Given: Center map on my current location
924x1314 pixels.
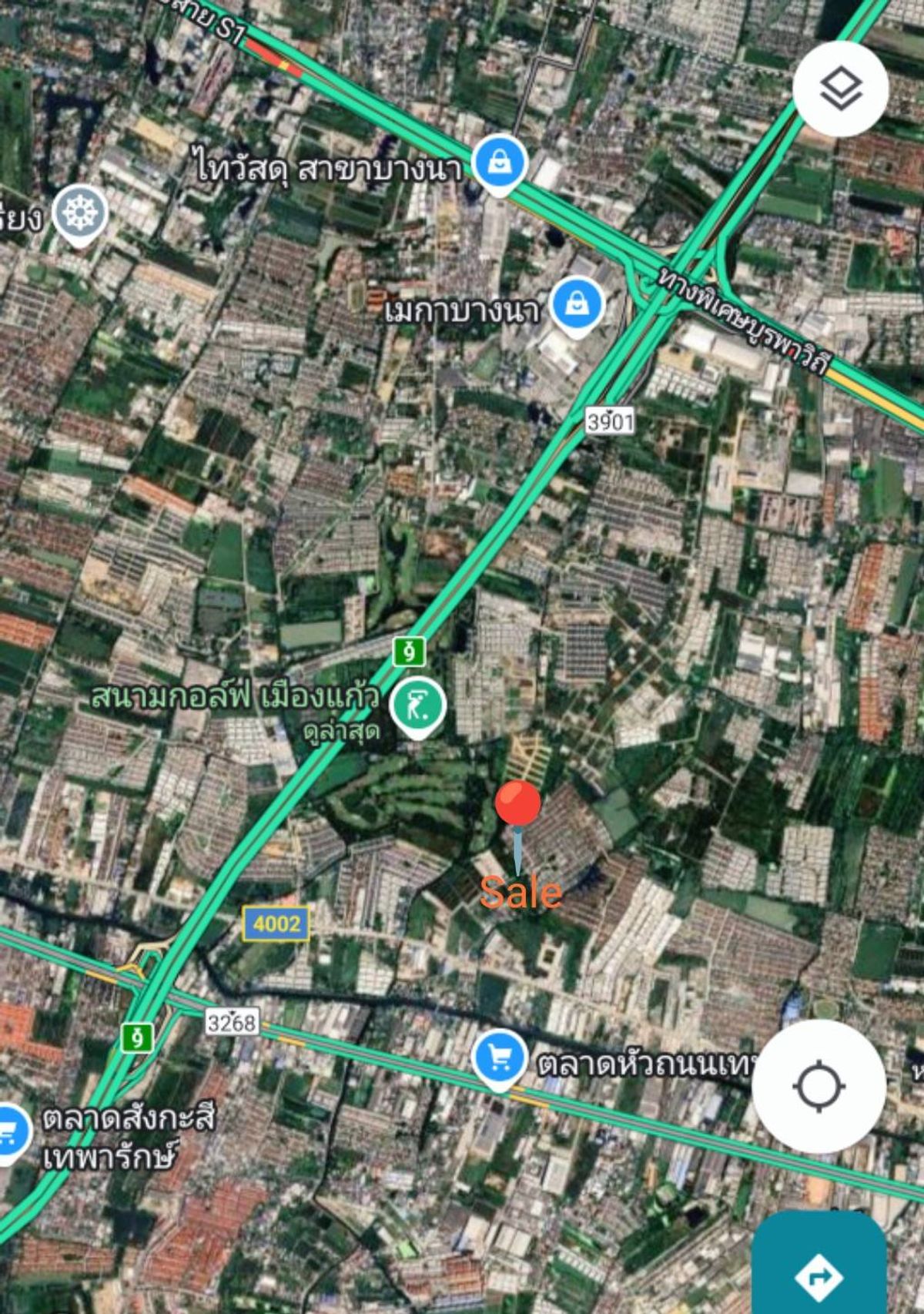Looking at the screenshot, I should pyautogui.click(x=819, y=1087).
